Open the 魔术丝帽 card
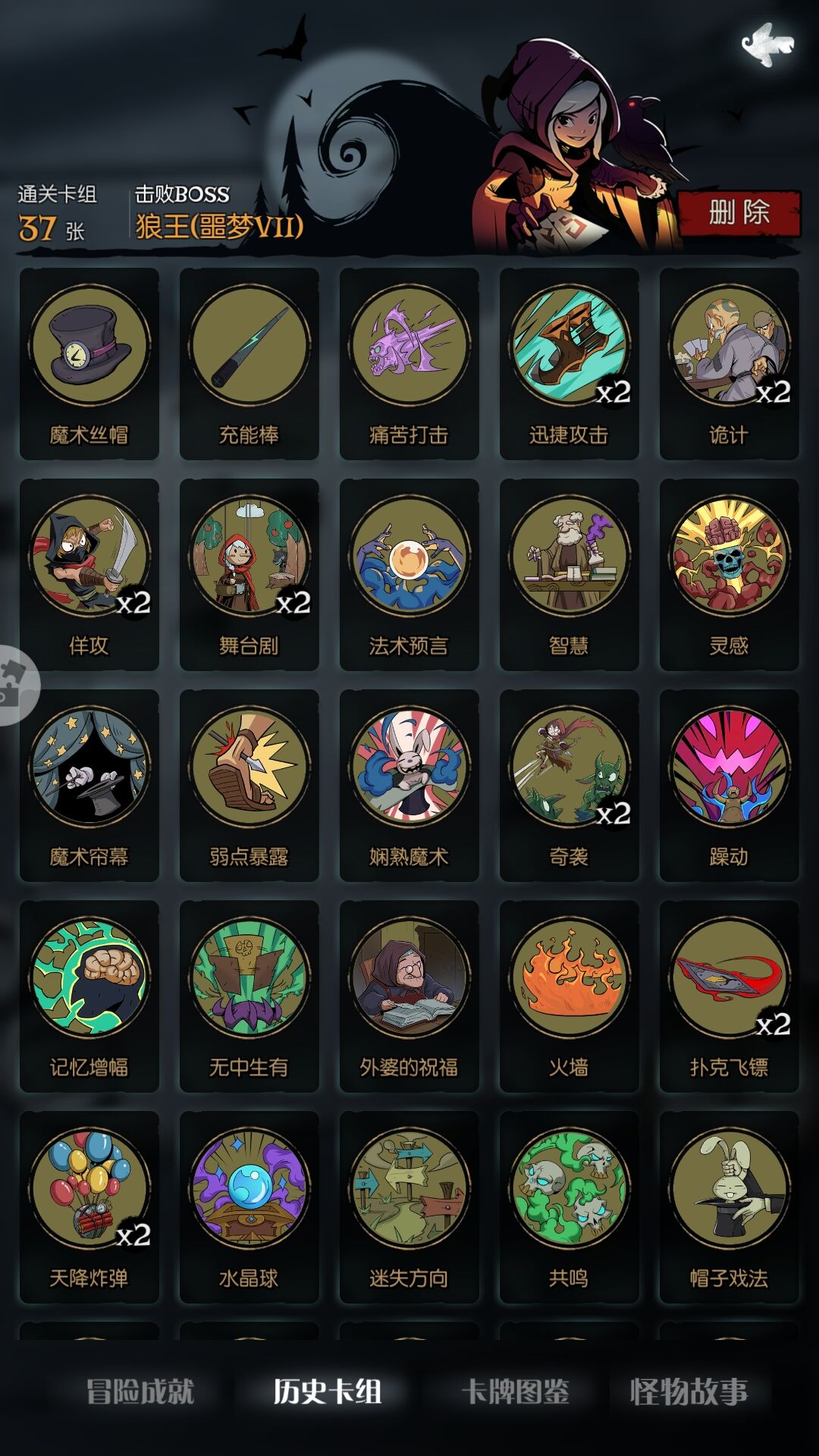 (x=89, y=364)
